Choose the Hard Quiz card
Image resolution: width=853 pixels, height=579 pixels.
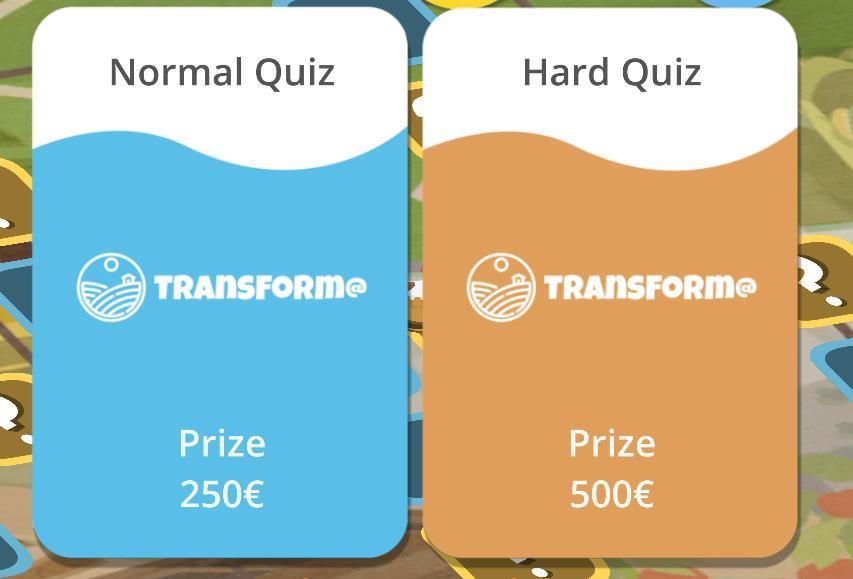point(610,285)
